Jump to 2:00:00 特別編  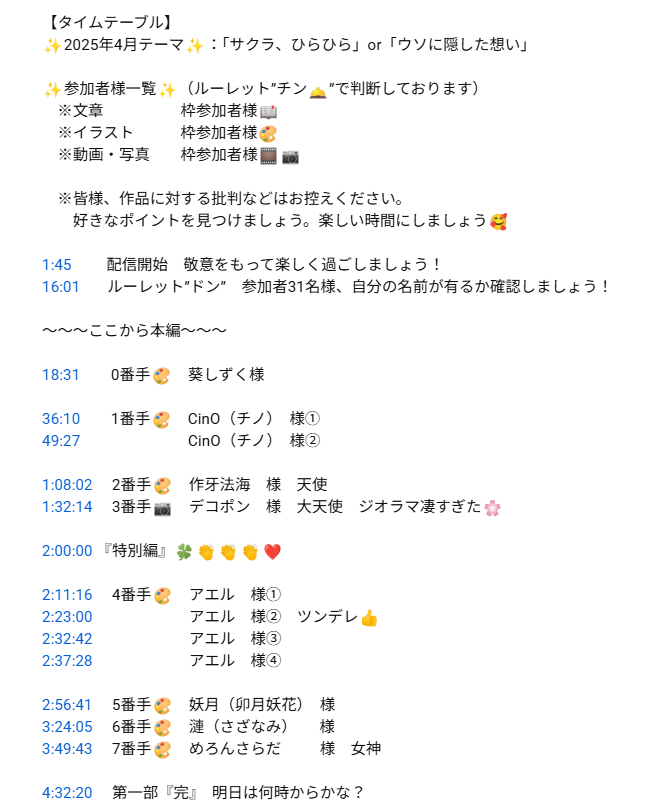coord(67,551)
